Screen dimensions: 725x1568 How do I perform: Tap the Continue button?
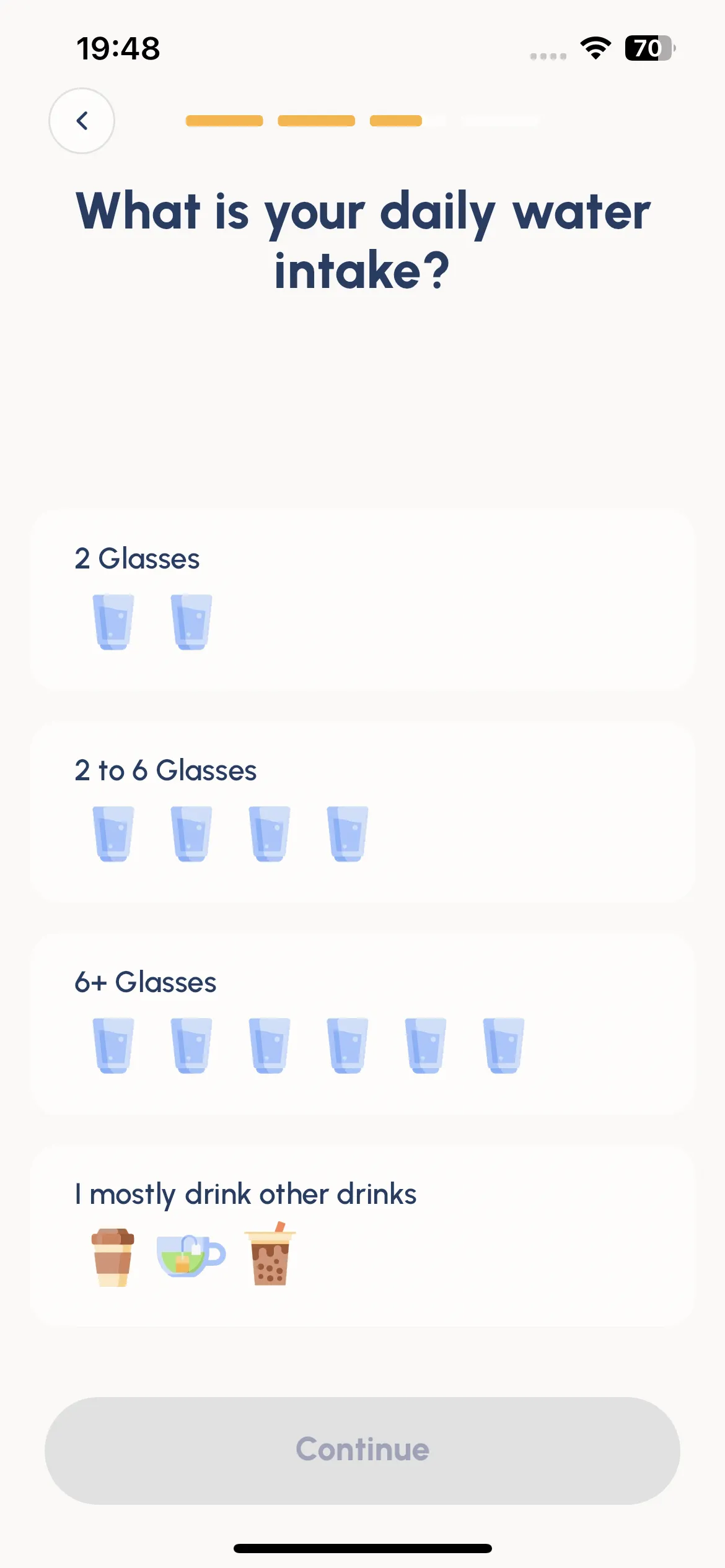point(362,1450)
